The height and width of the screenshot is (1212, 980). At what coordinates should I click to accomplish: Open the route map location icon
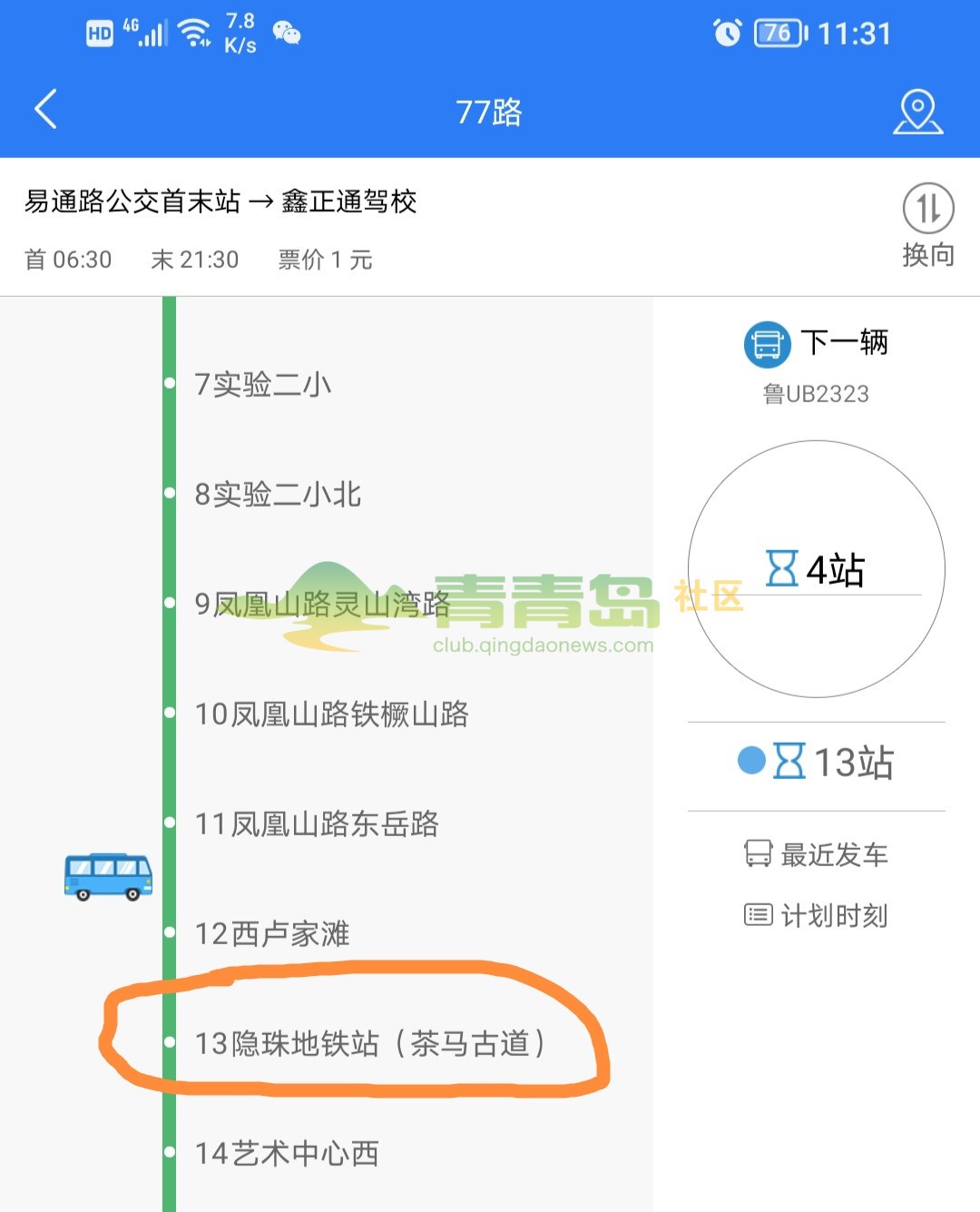pos(917,112)
